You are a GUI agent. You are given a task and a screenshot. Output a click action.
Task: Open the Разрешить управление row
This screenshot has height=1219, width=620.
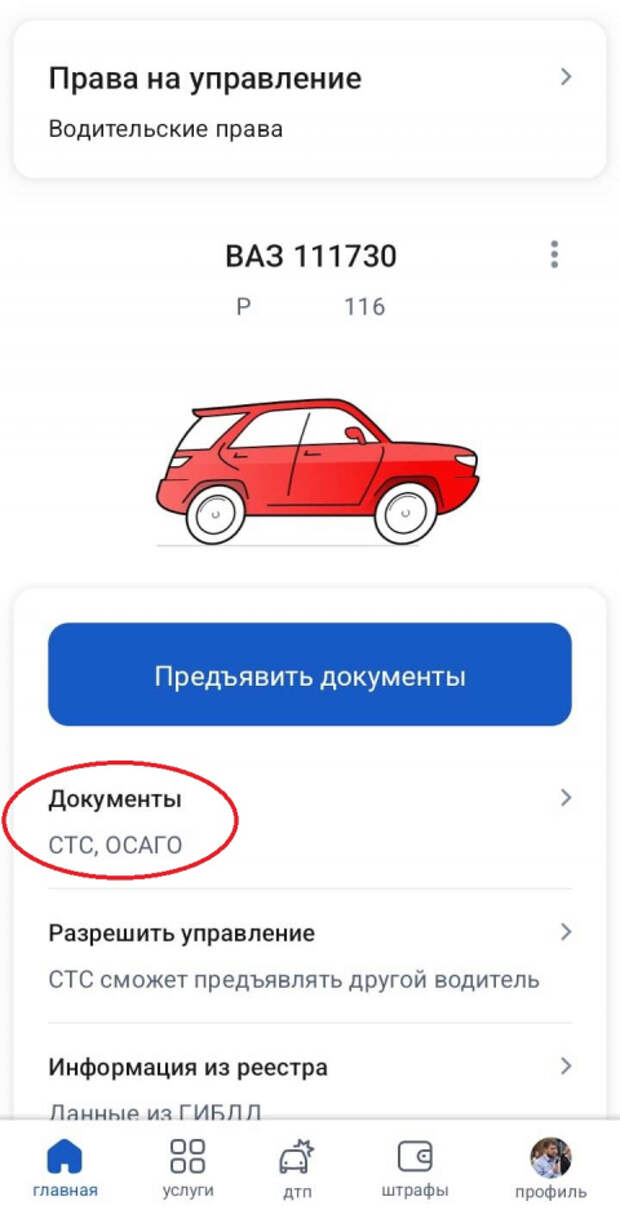point(309,955)
